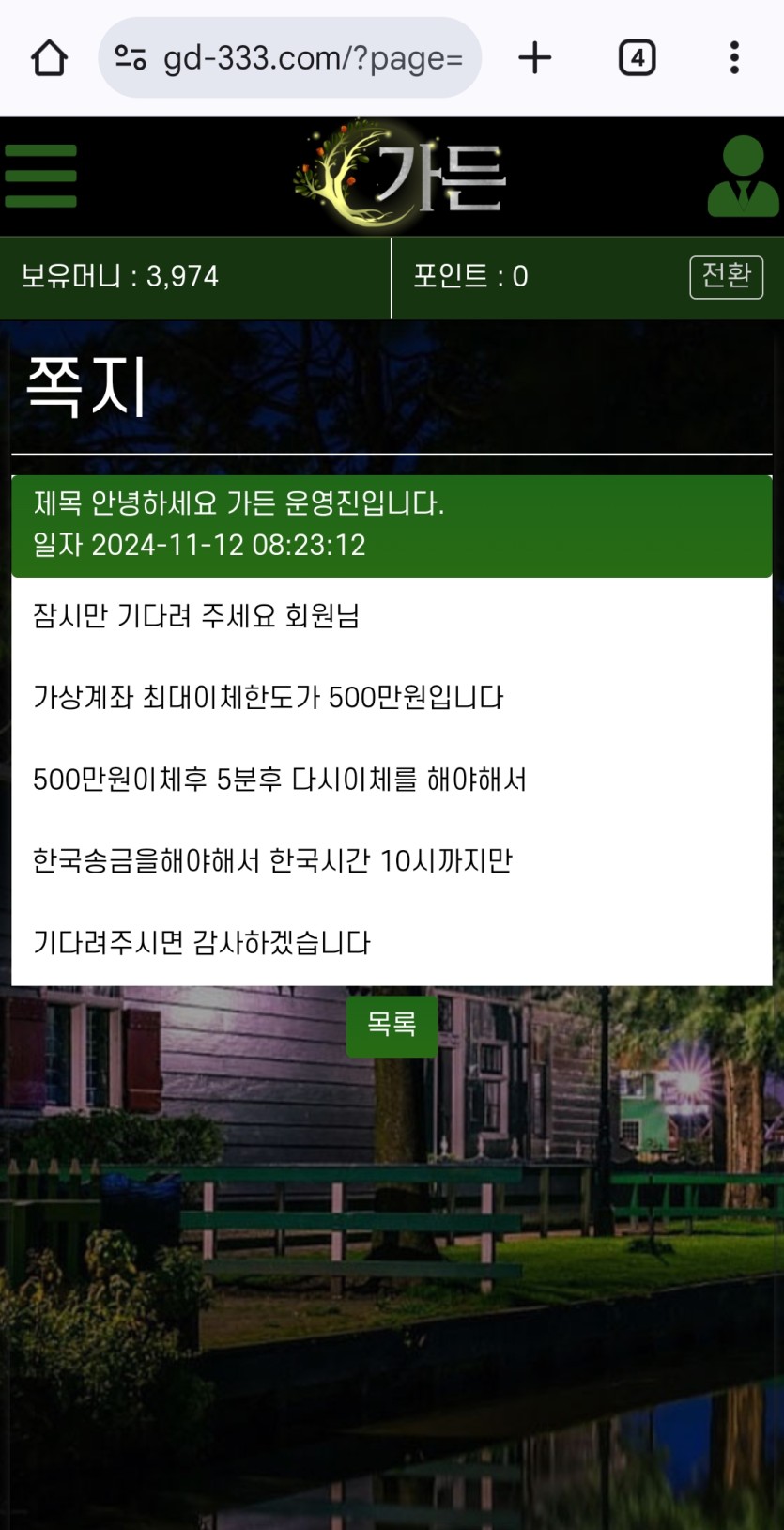Open the browser overflow menu
The width and height of the screenshot is (784, 1530).
click(x=734, y=58)
